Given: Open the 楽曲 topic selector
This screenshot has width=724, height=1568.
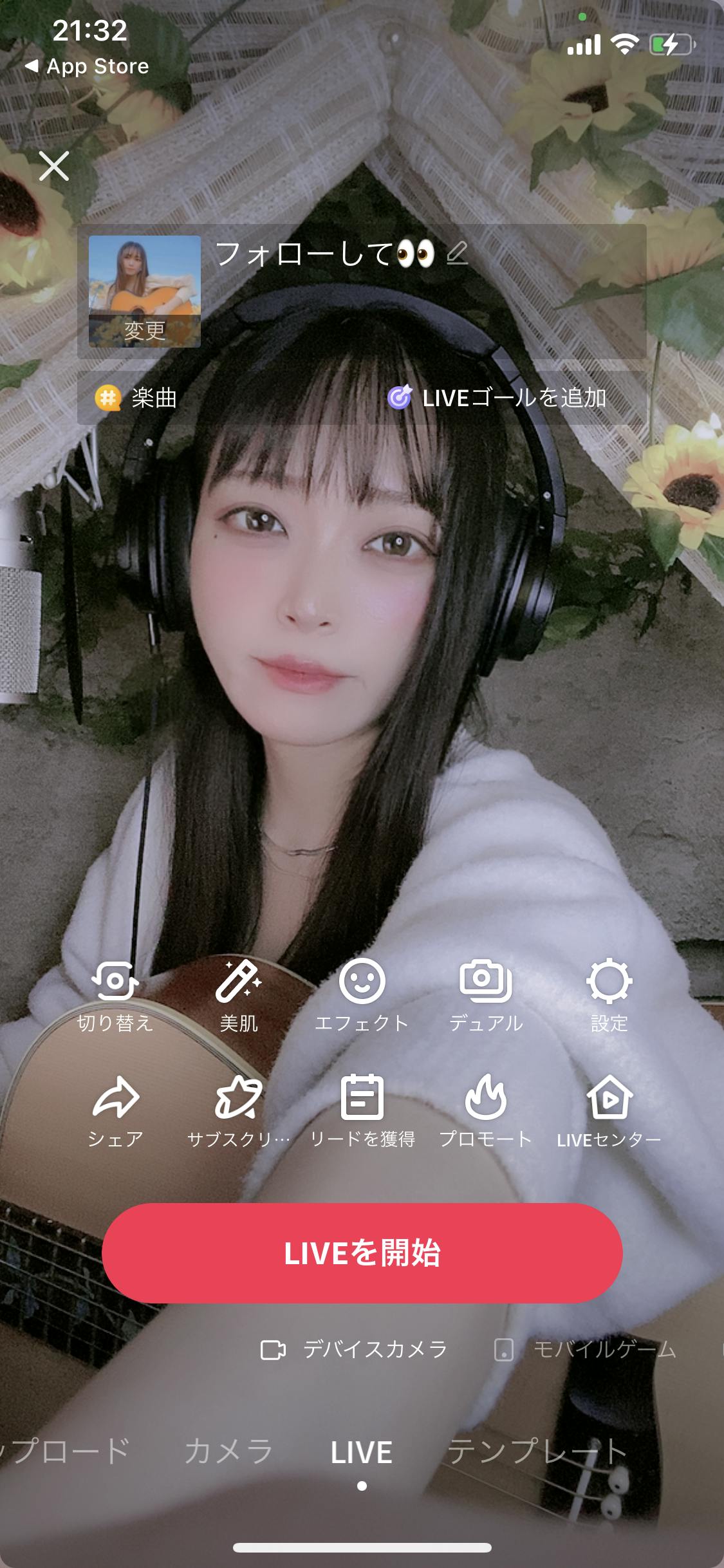Looking at the screenshot, I should 136,398.
